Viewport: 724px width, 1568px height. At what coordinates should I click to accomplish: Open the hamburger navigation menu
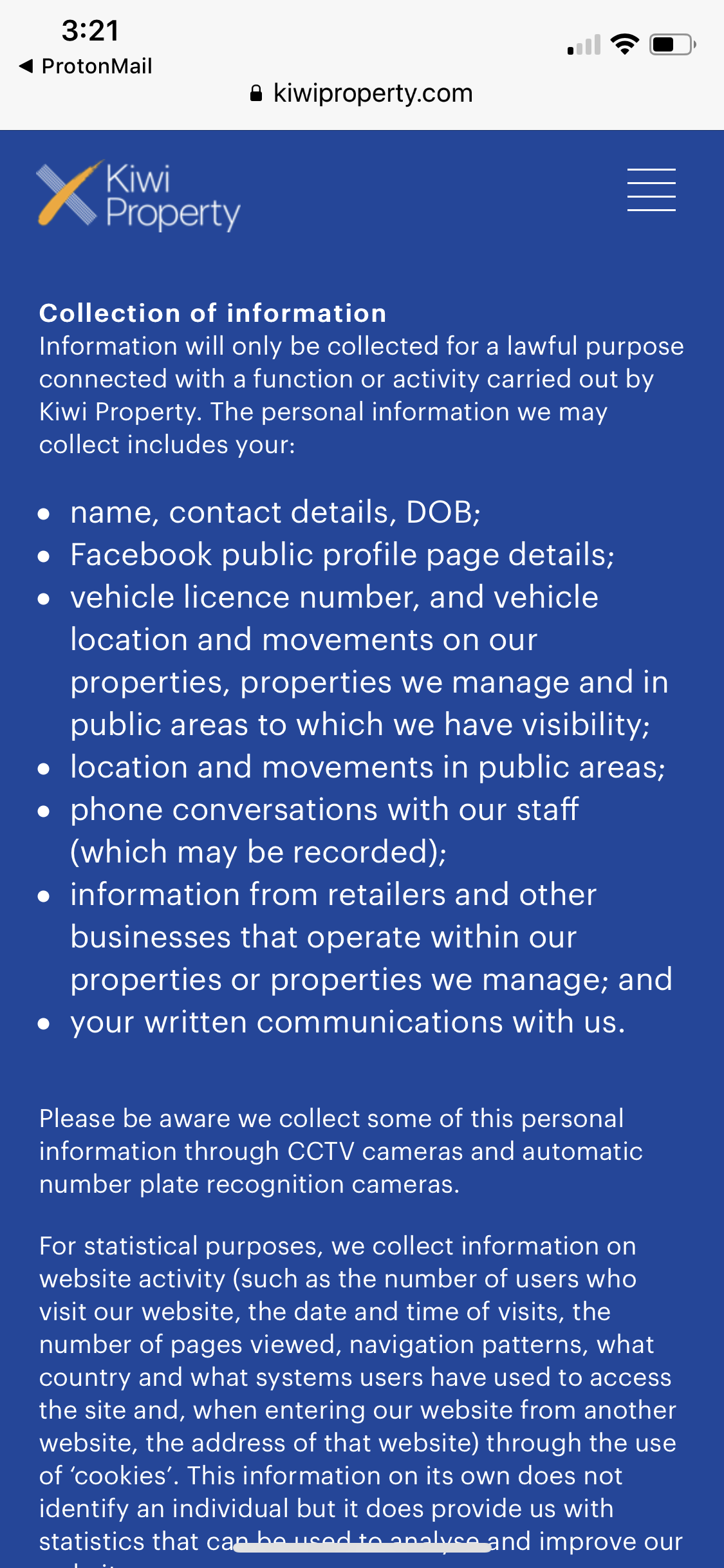point(651,189)
